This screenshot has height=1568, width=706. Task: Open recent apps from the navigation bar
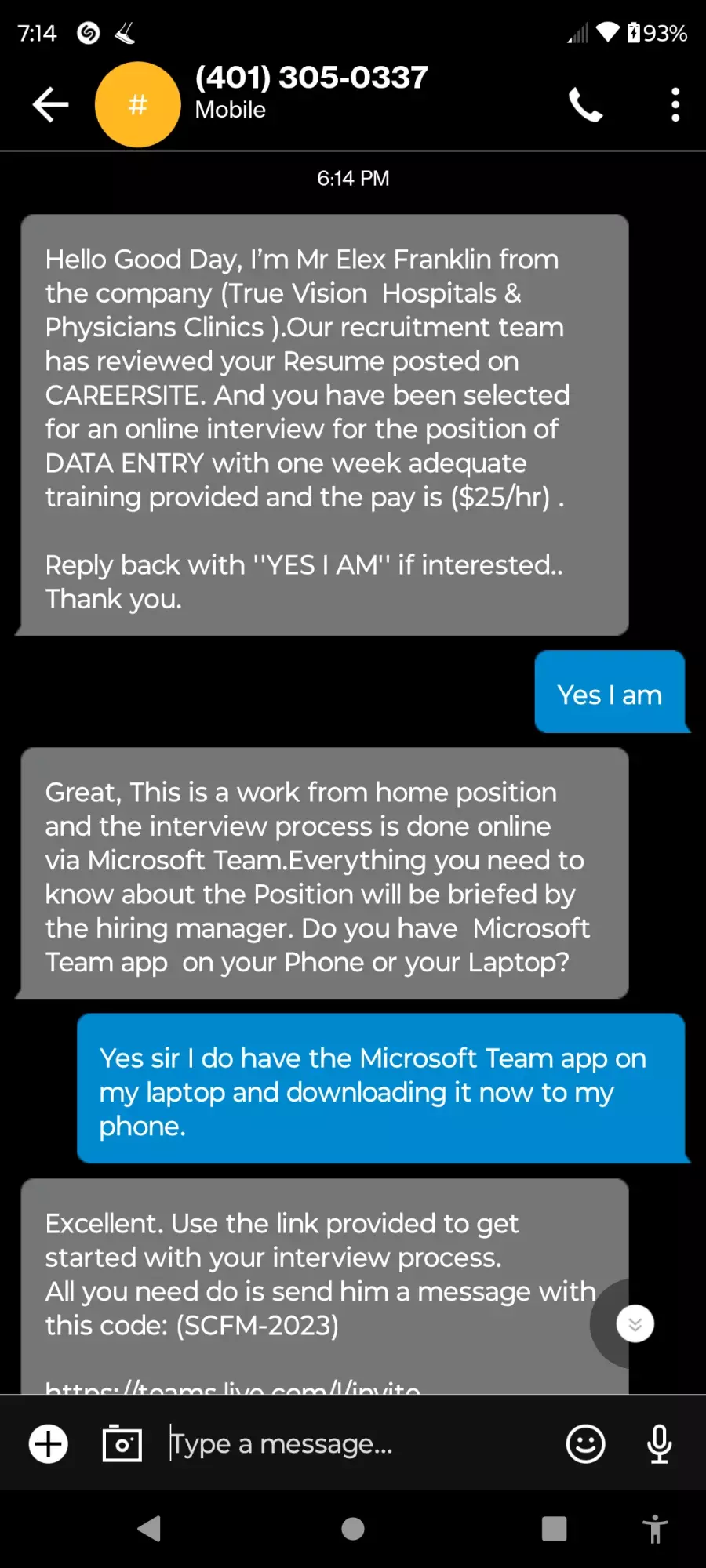(x=554, y=1528)
